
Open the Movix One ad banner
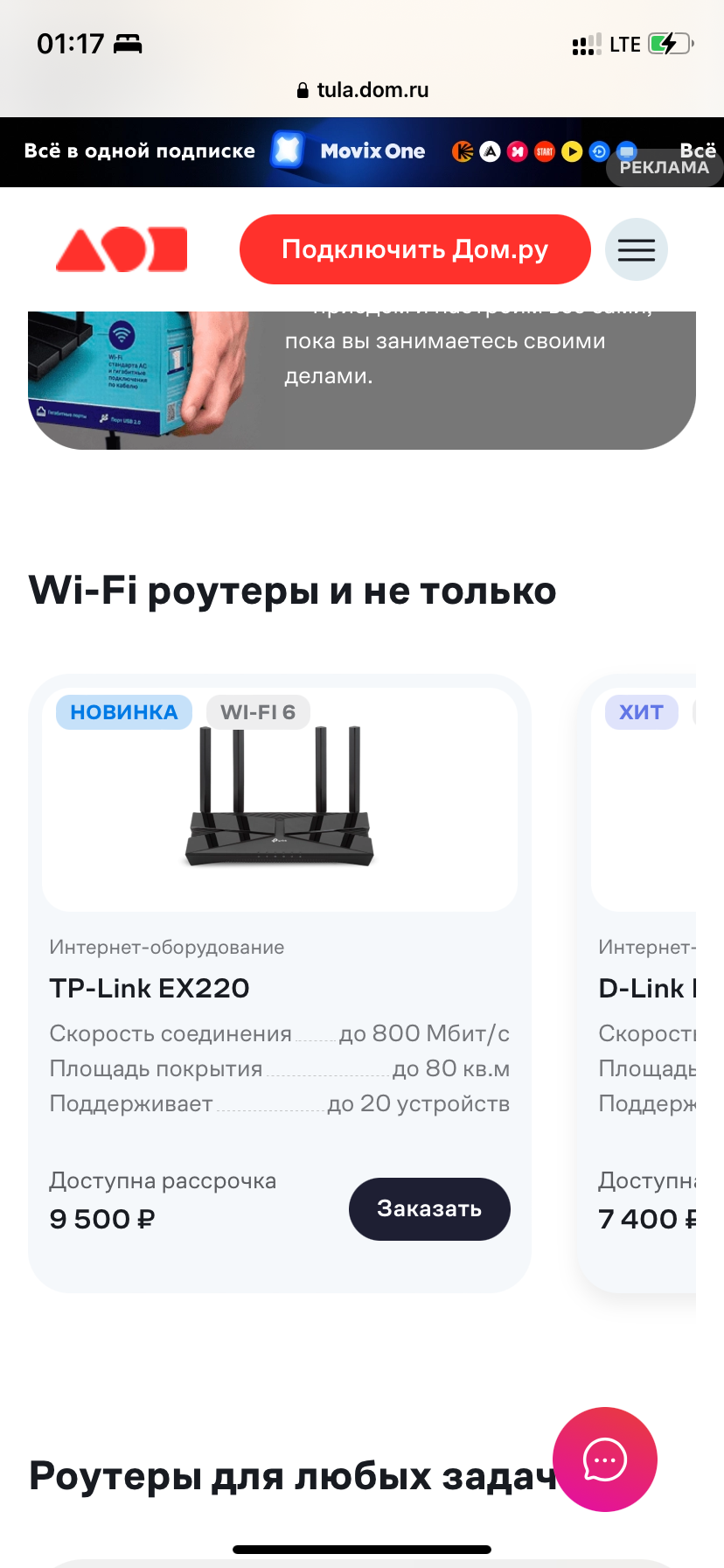pyautogui.click(x=350, y=151)
